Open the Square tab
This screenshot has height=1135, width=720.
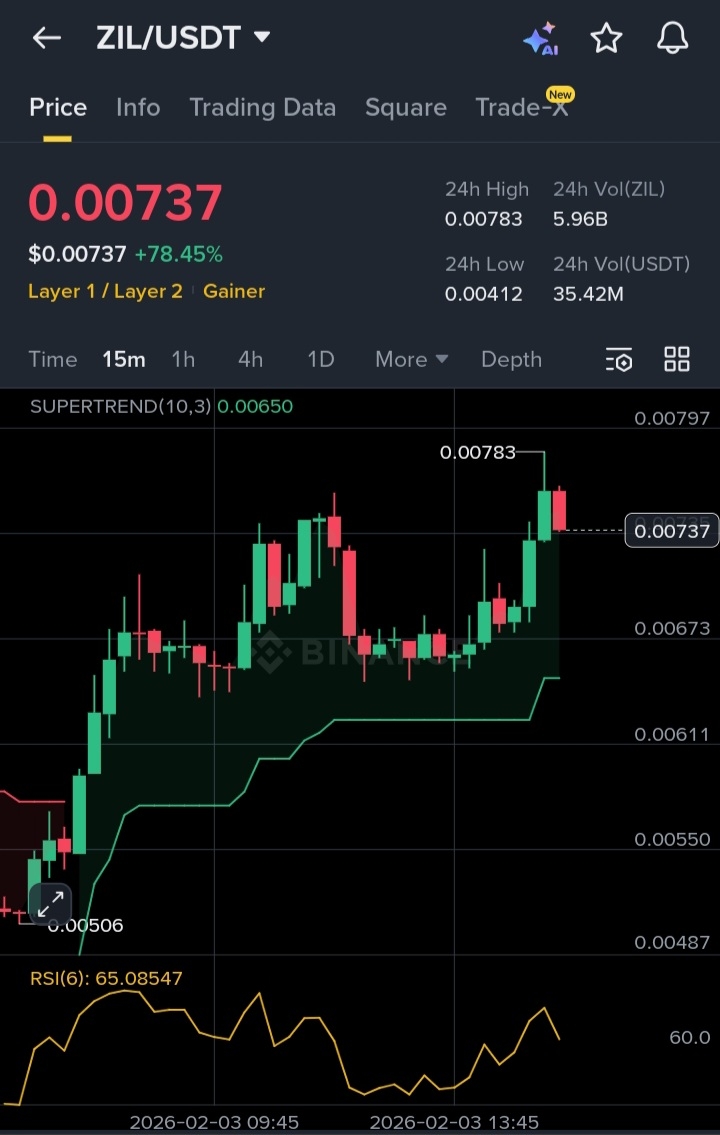tap(405, 107)
